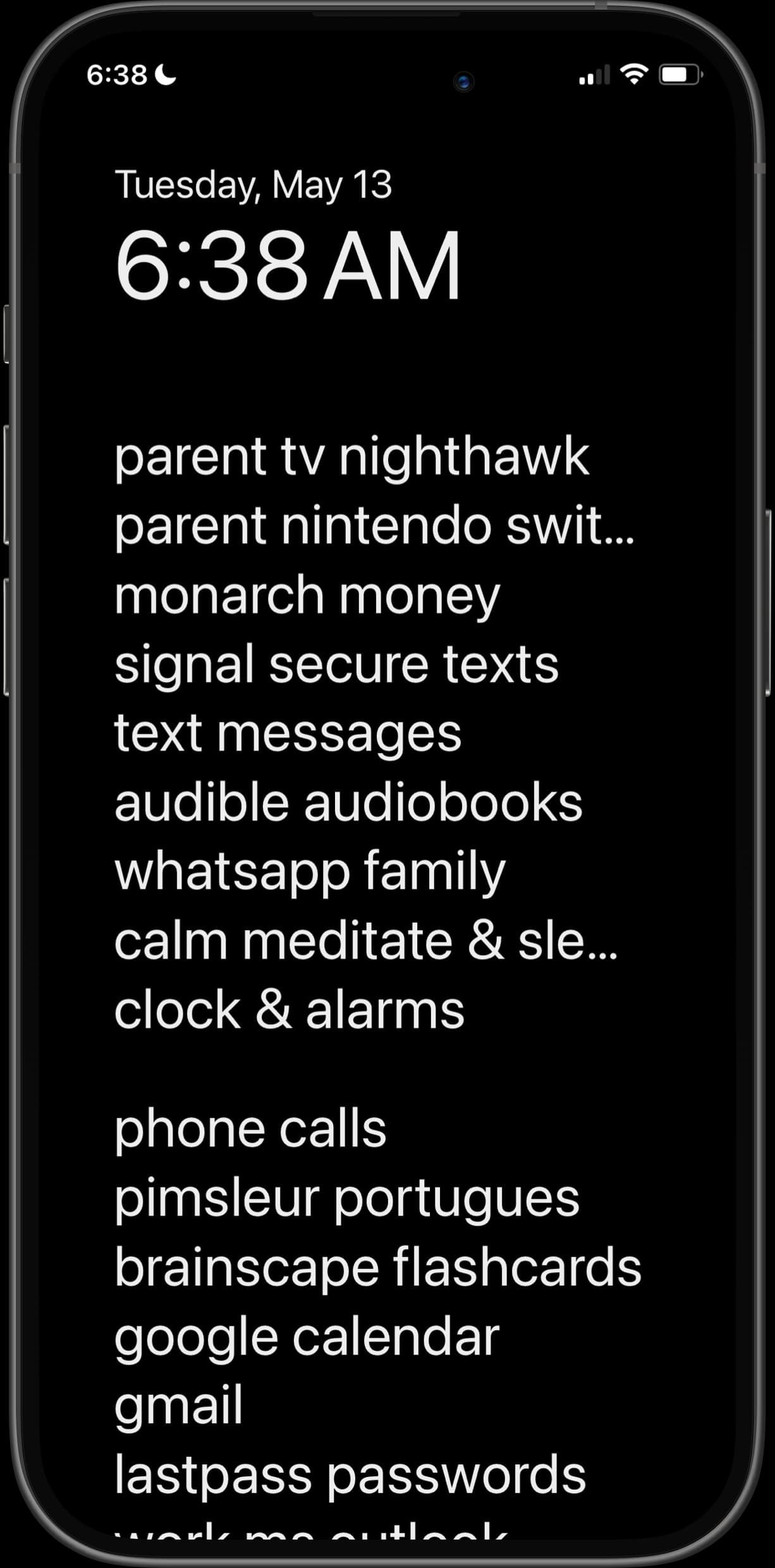View google calendar
Screen dimensions: 775x1568
pos(307,1337)
